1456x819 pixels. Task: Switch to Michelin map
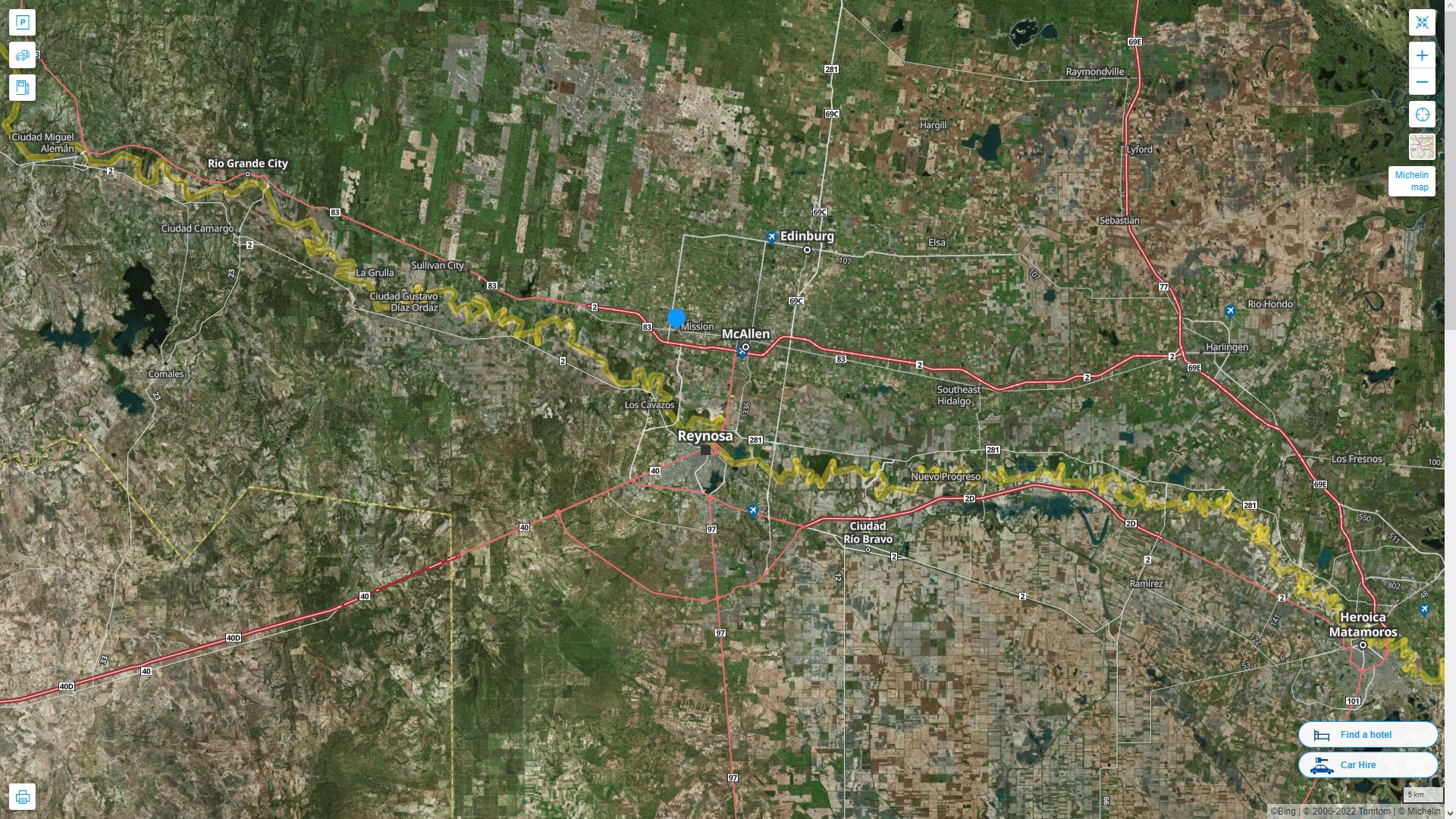click(1411, 181)
